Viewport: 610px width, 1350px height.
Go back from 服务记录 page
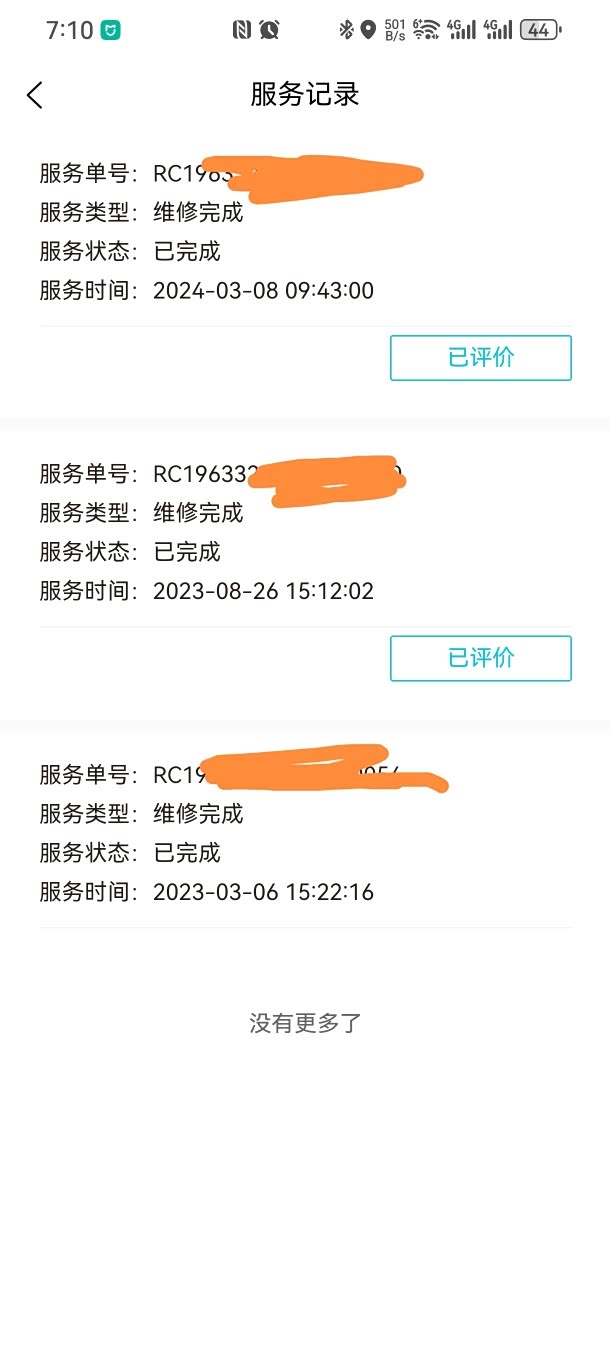point(35,95)
